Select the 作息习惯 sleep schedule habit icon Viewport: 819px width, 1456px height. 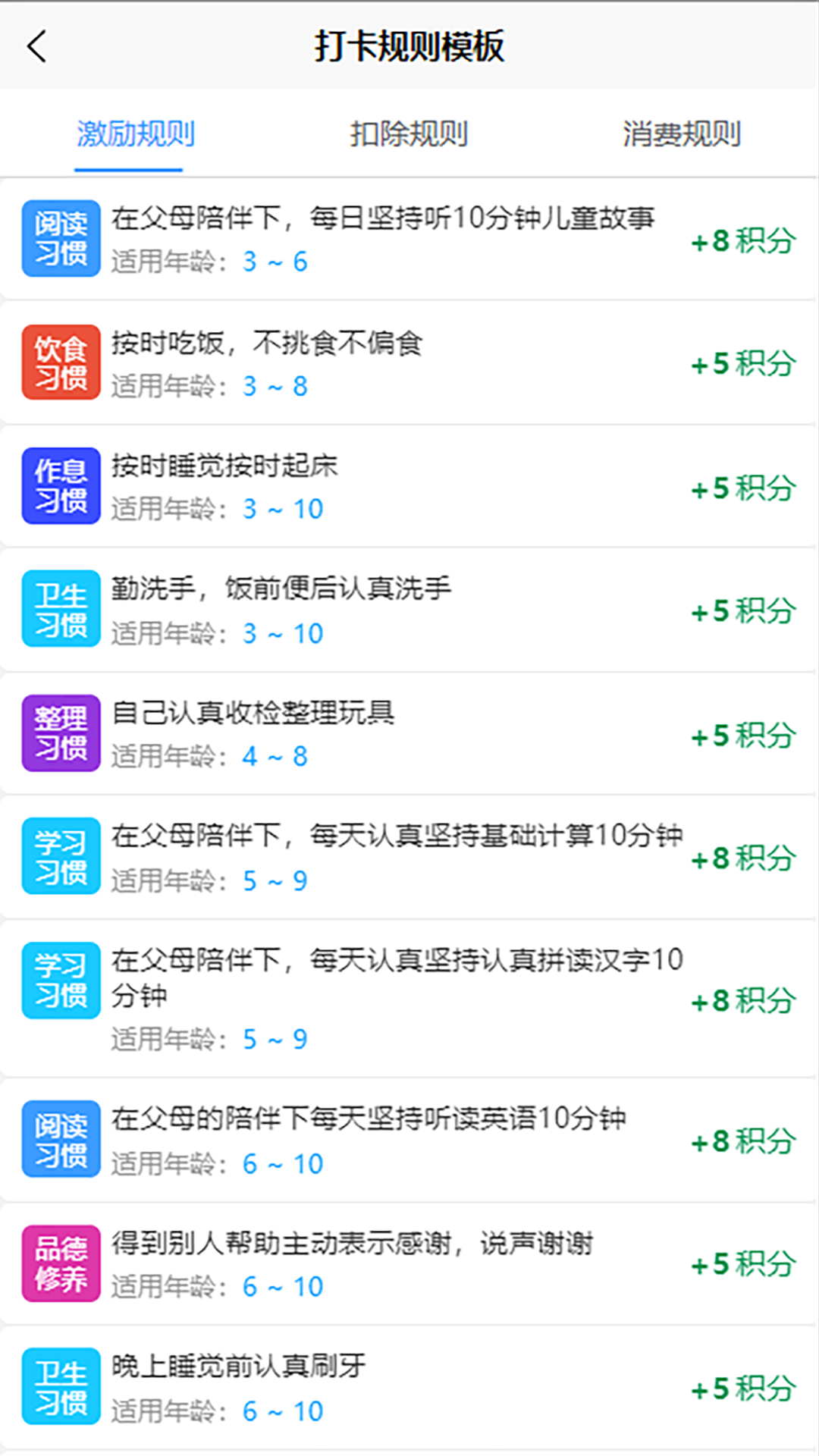click(60, 487)
